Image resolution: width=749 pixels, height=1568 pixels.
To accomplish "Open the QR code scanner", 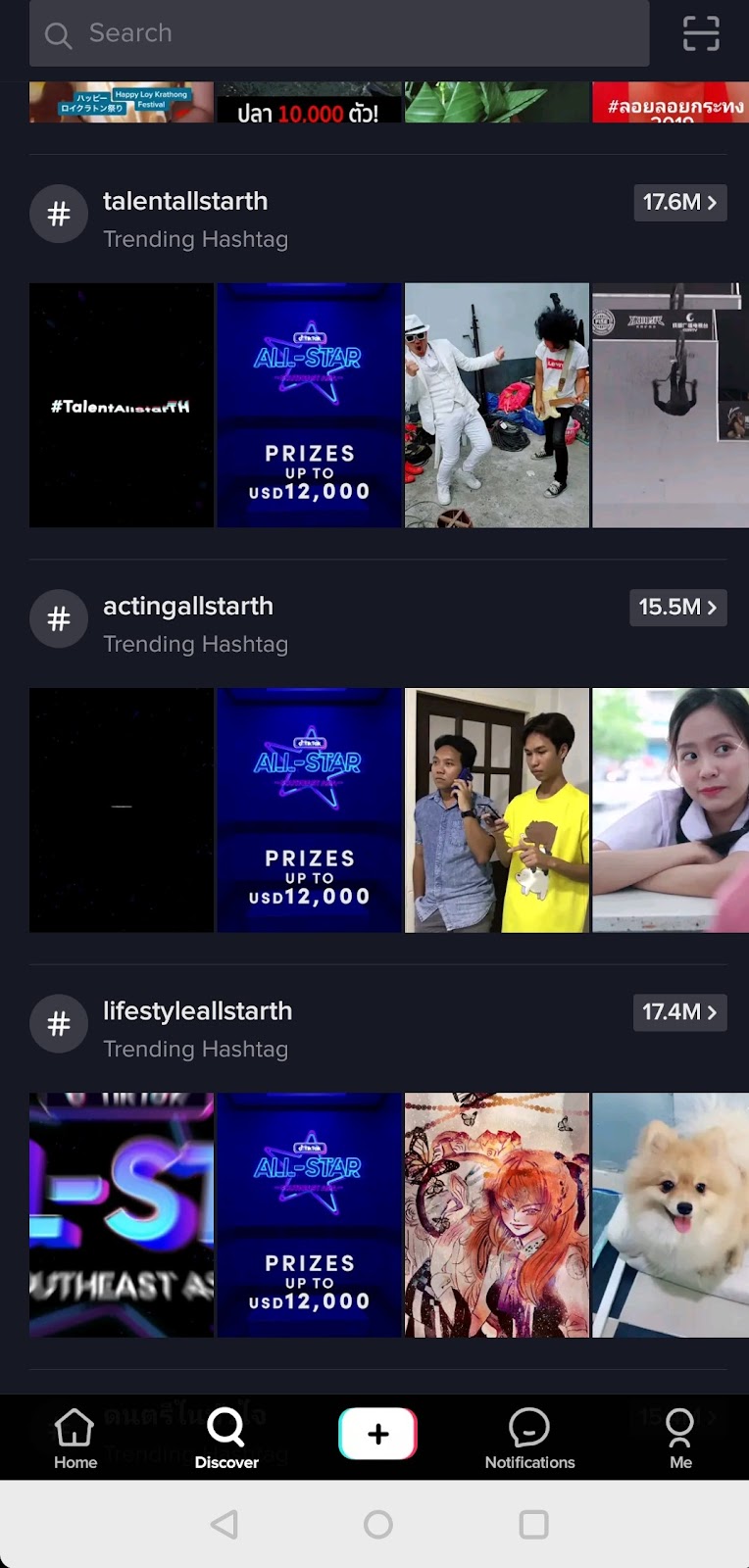I will click(700, 33).
